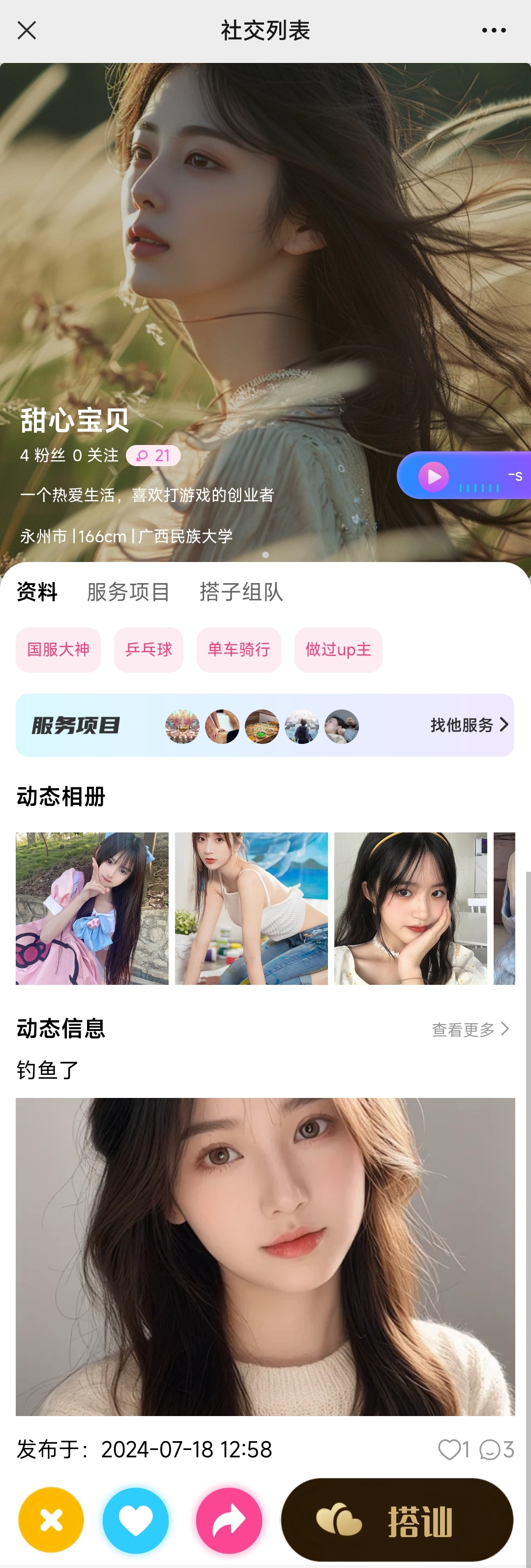Viewport: 531px width, 1568px height.
Task: Tap the 做过up主 tag chip
Action: point(338,650)
